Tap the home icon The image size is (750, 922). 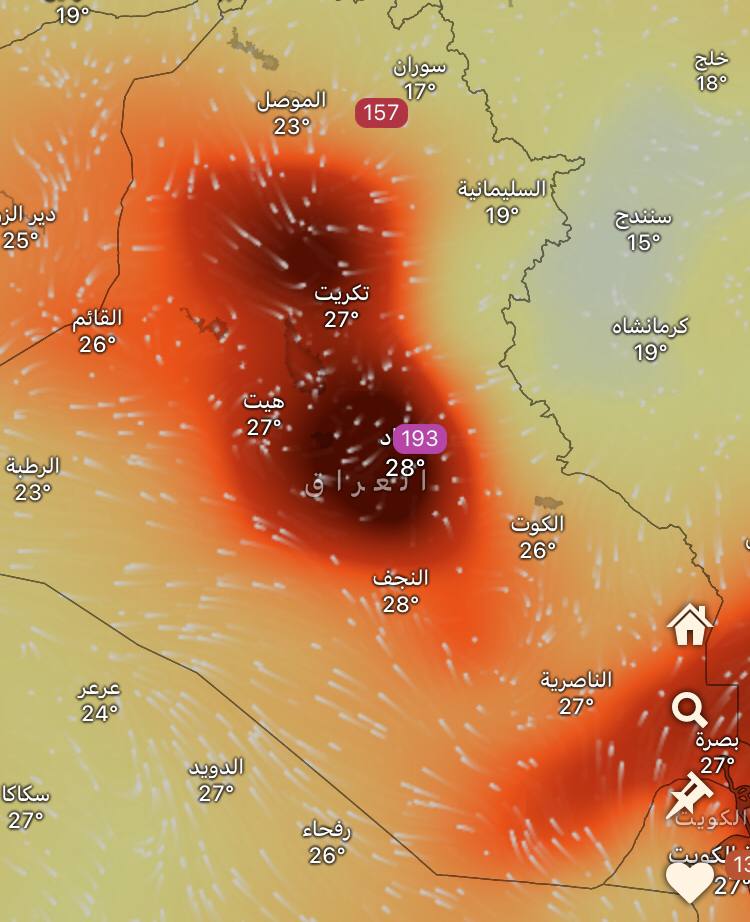(690, 626)
